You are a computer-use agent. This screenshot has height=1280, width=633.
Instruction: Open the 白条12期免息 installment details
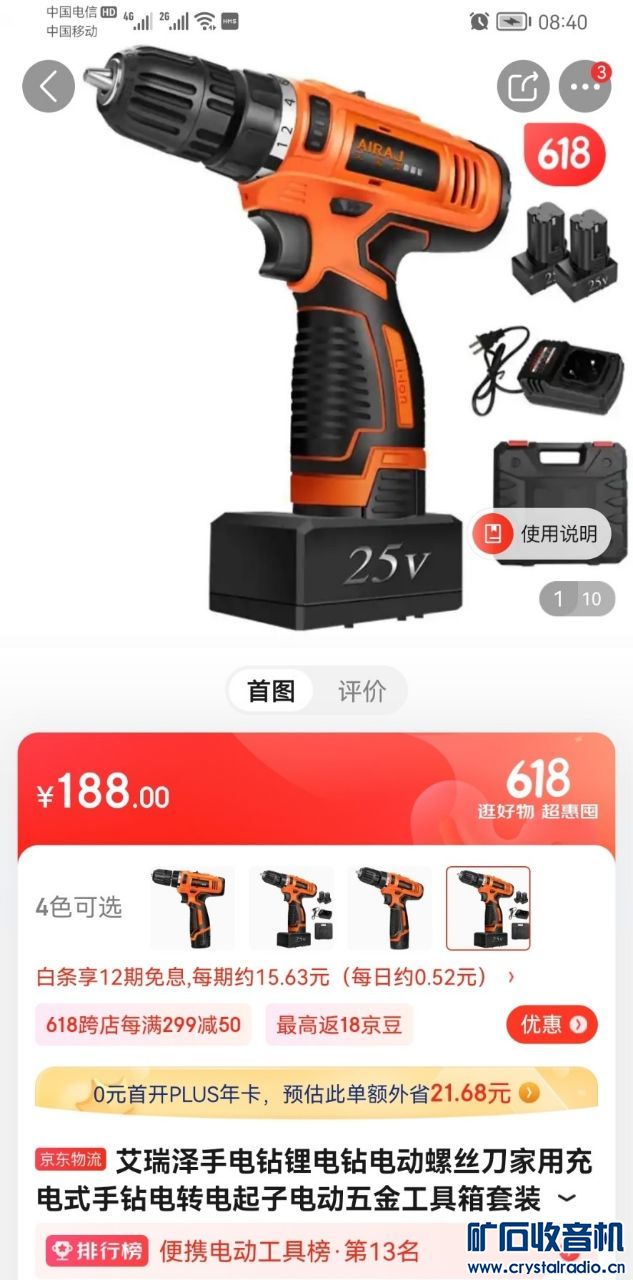[x=275, y=977]
